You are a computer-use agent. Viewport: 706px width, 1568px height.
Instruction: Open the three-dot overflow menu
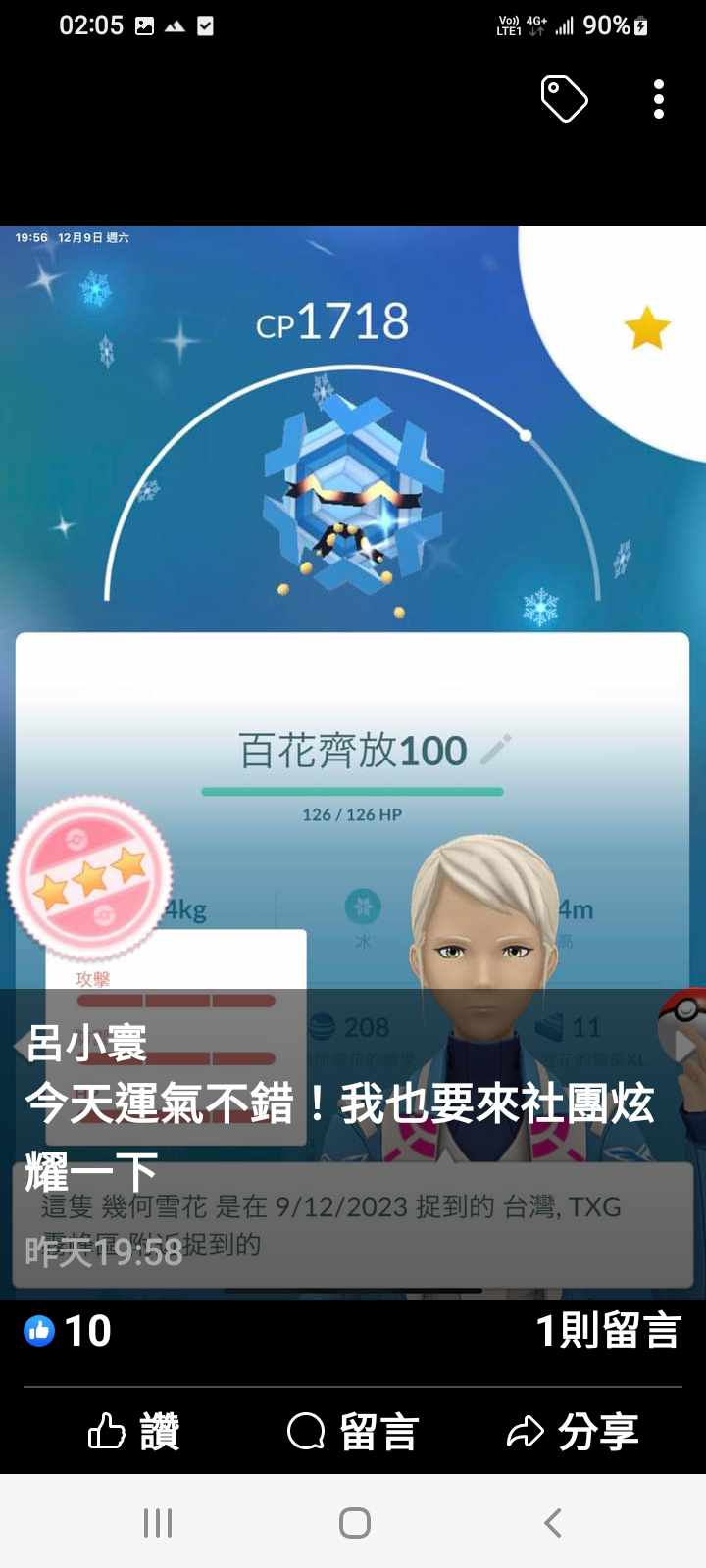pos(659,99)
